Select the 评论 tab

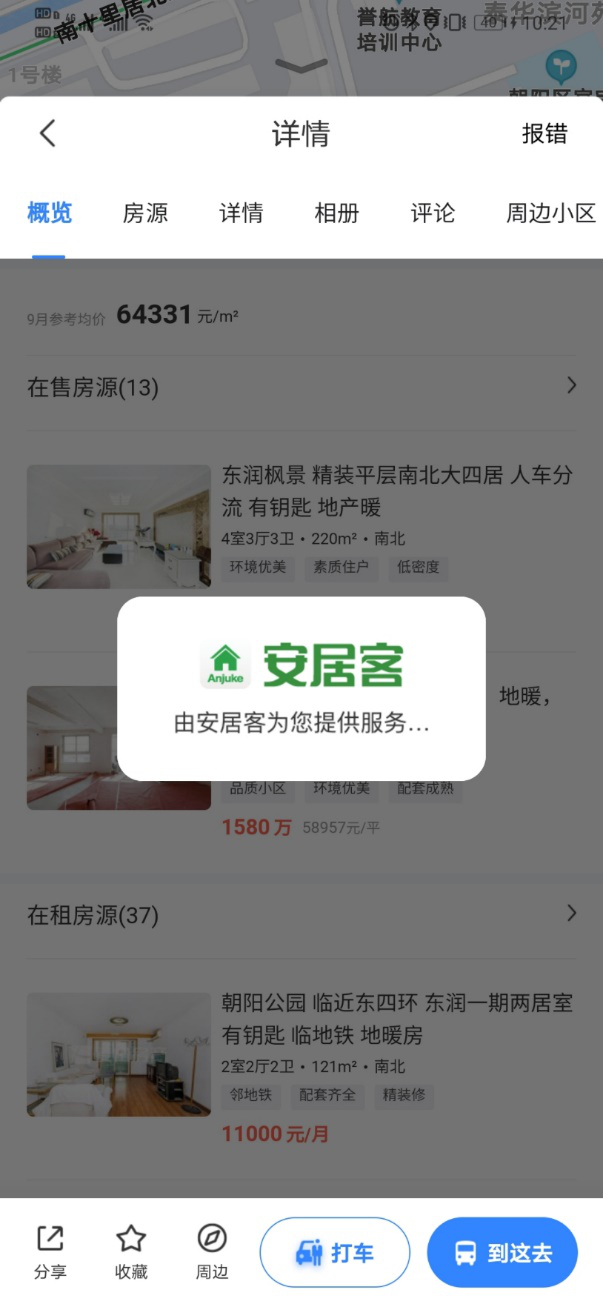tap(432, 213)
